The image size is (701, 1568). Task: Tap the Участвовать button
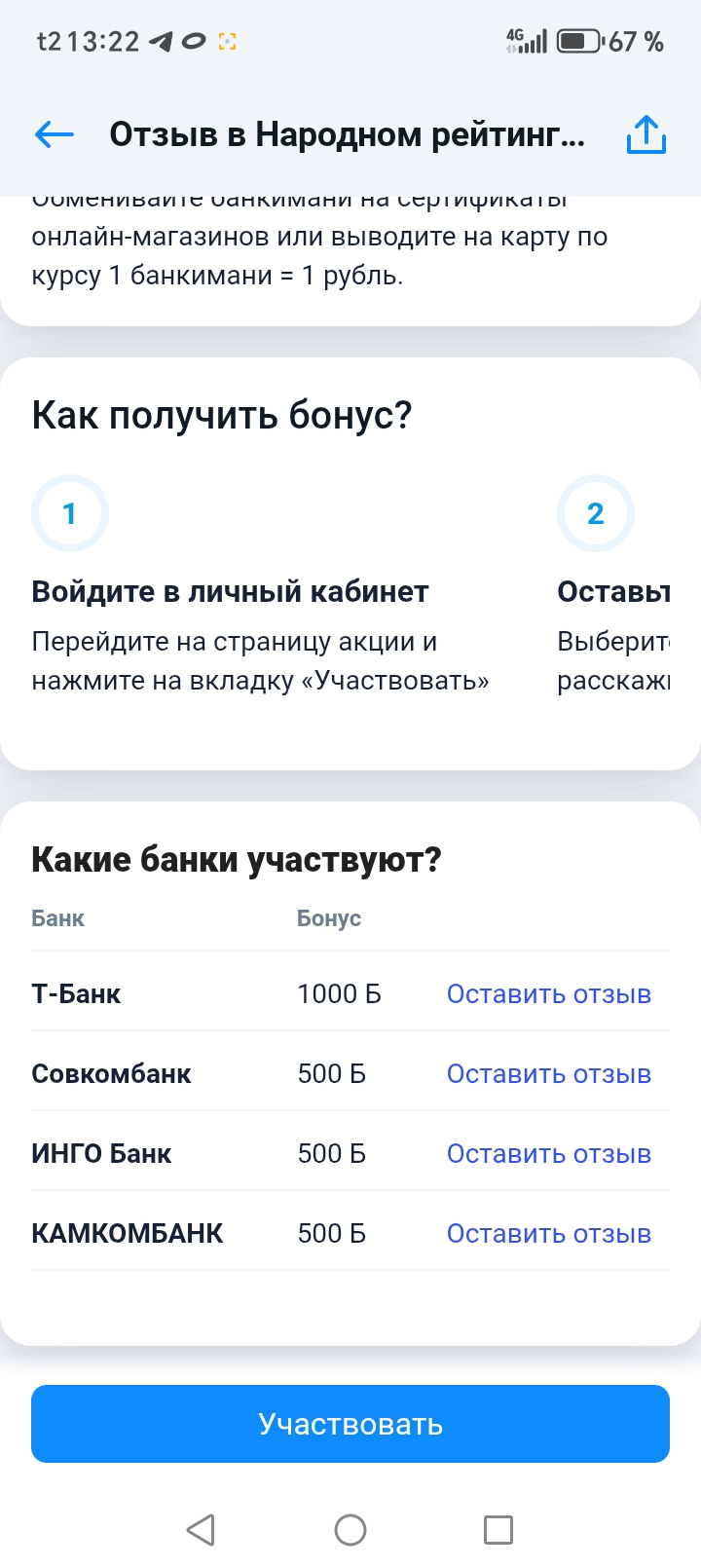350,1424
